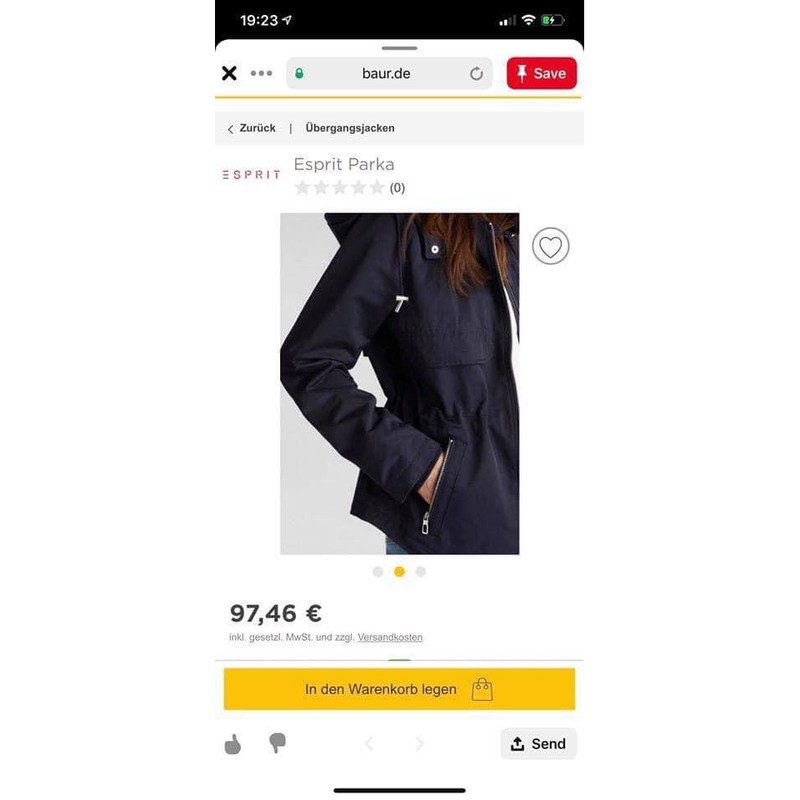Go back with Zurück
Screen dimensions: 800x800
click(251, 128)
